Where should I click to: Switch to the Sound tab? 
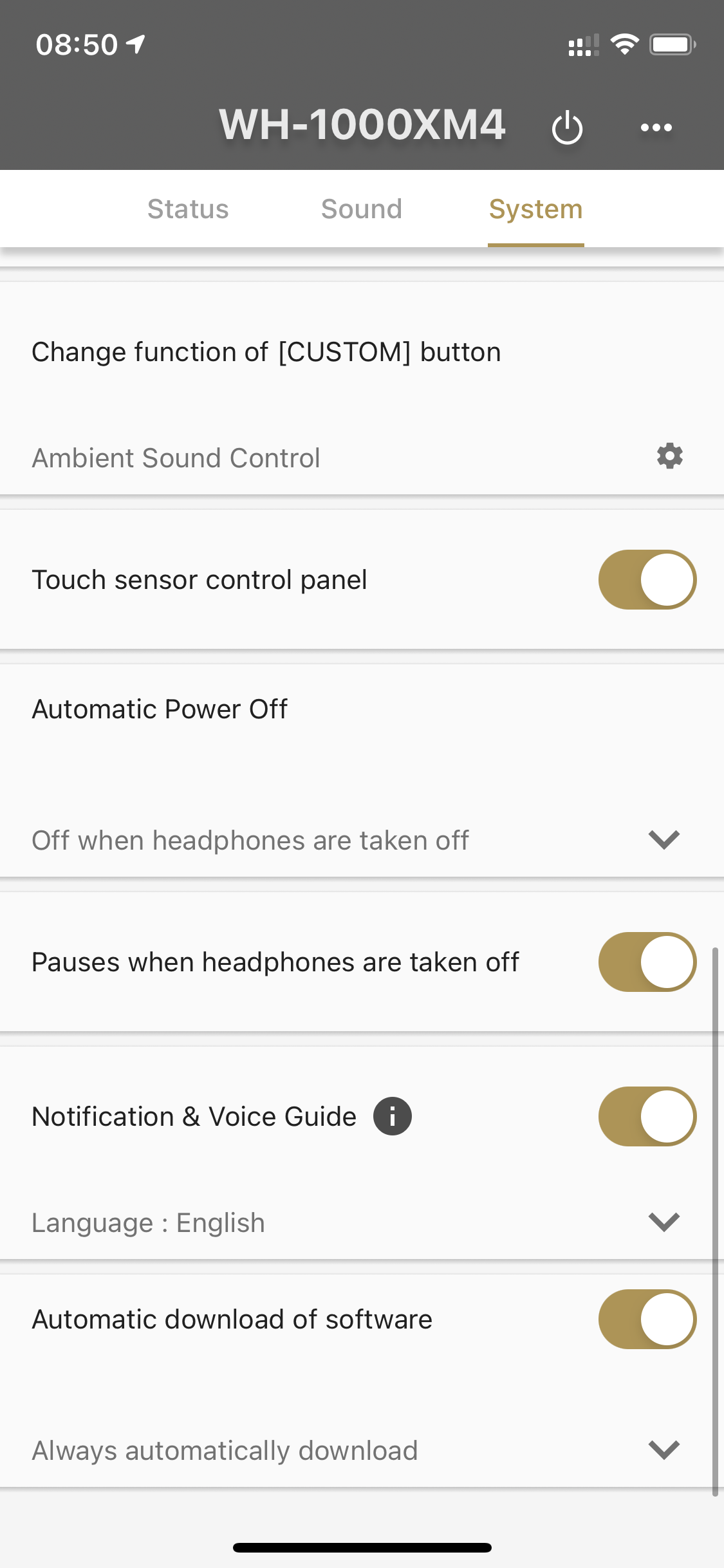(362, 209)
